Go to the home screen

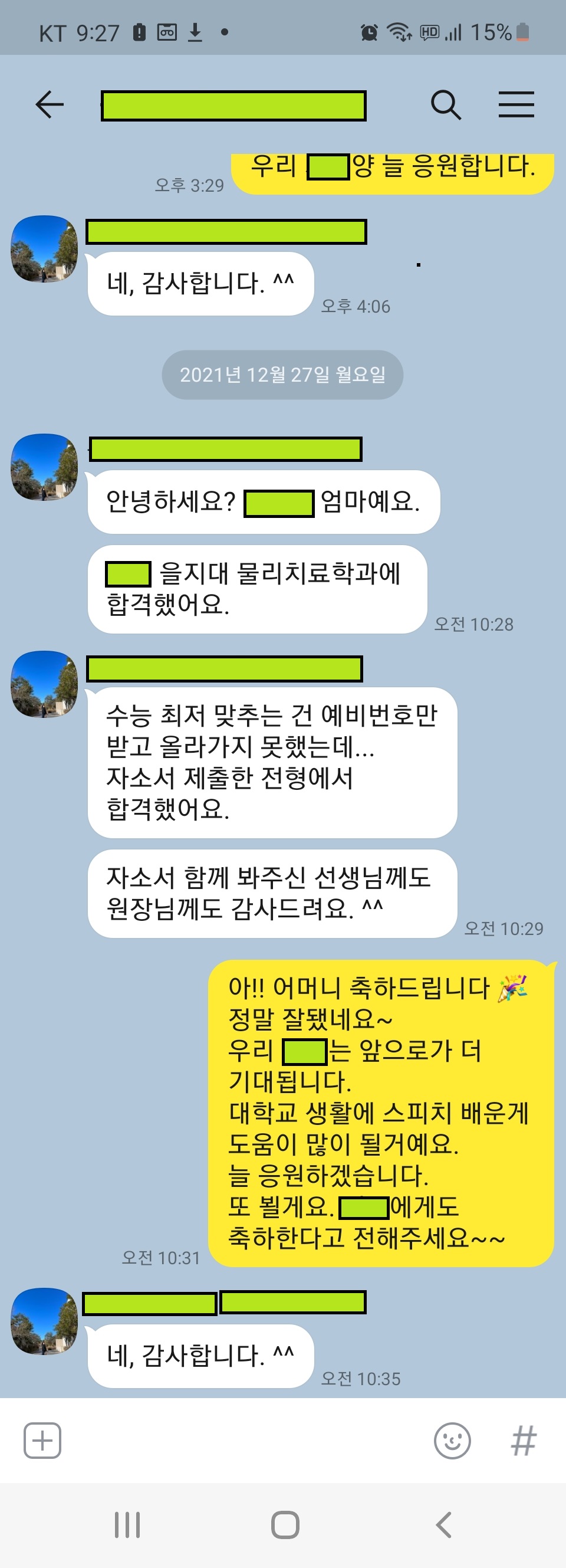(285, 1525)
